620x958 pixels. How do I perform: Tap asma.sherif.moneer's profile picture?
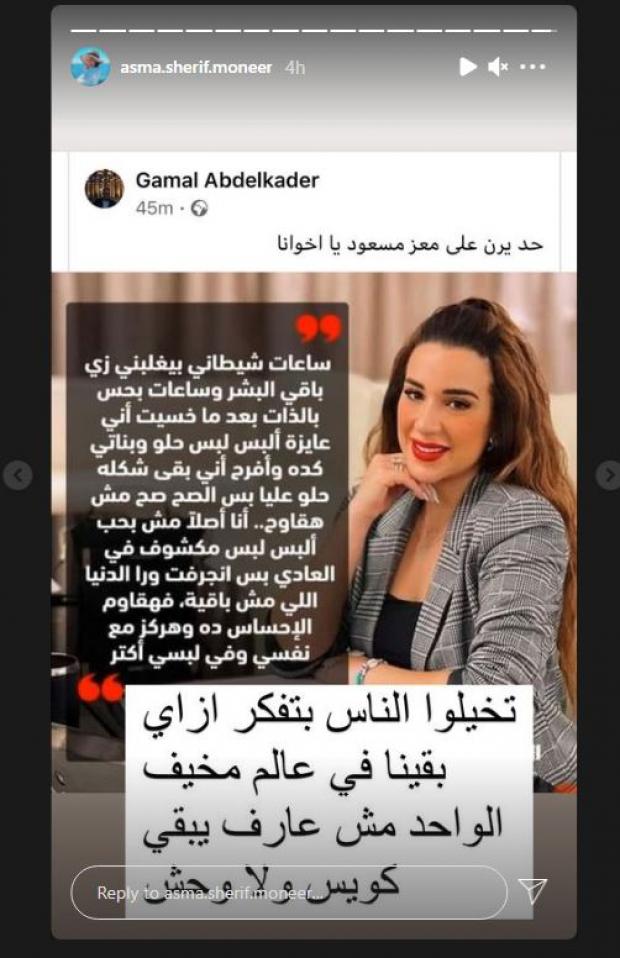tap(90, 67)
